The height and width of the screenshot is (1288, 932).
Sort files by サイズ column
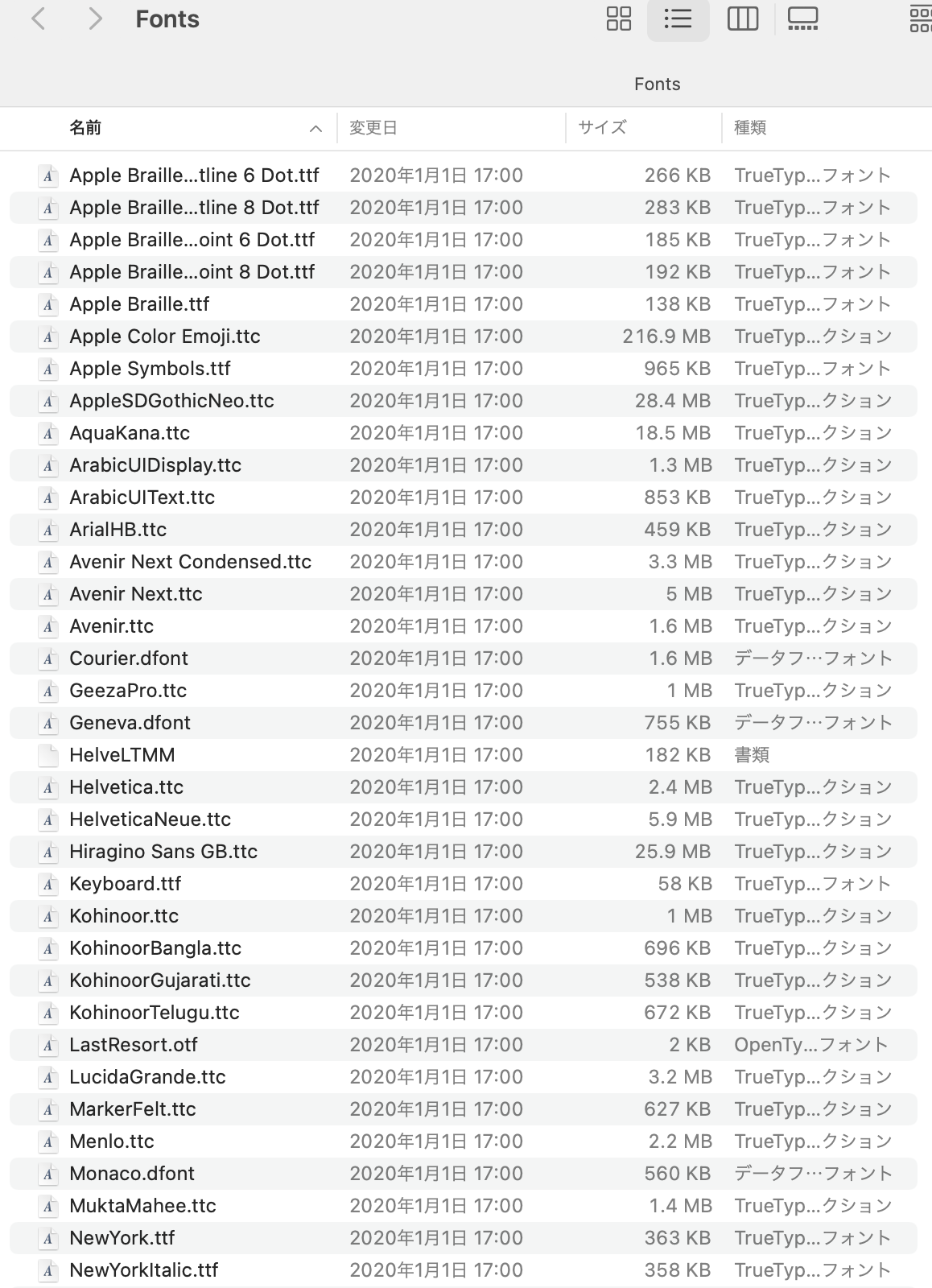pyautogui.click(x=602, y=127)
